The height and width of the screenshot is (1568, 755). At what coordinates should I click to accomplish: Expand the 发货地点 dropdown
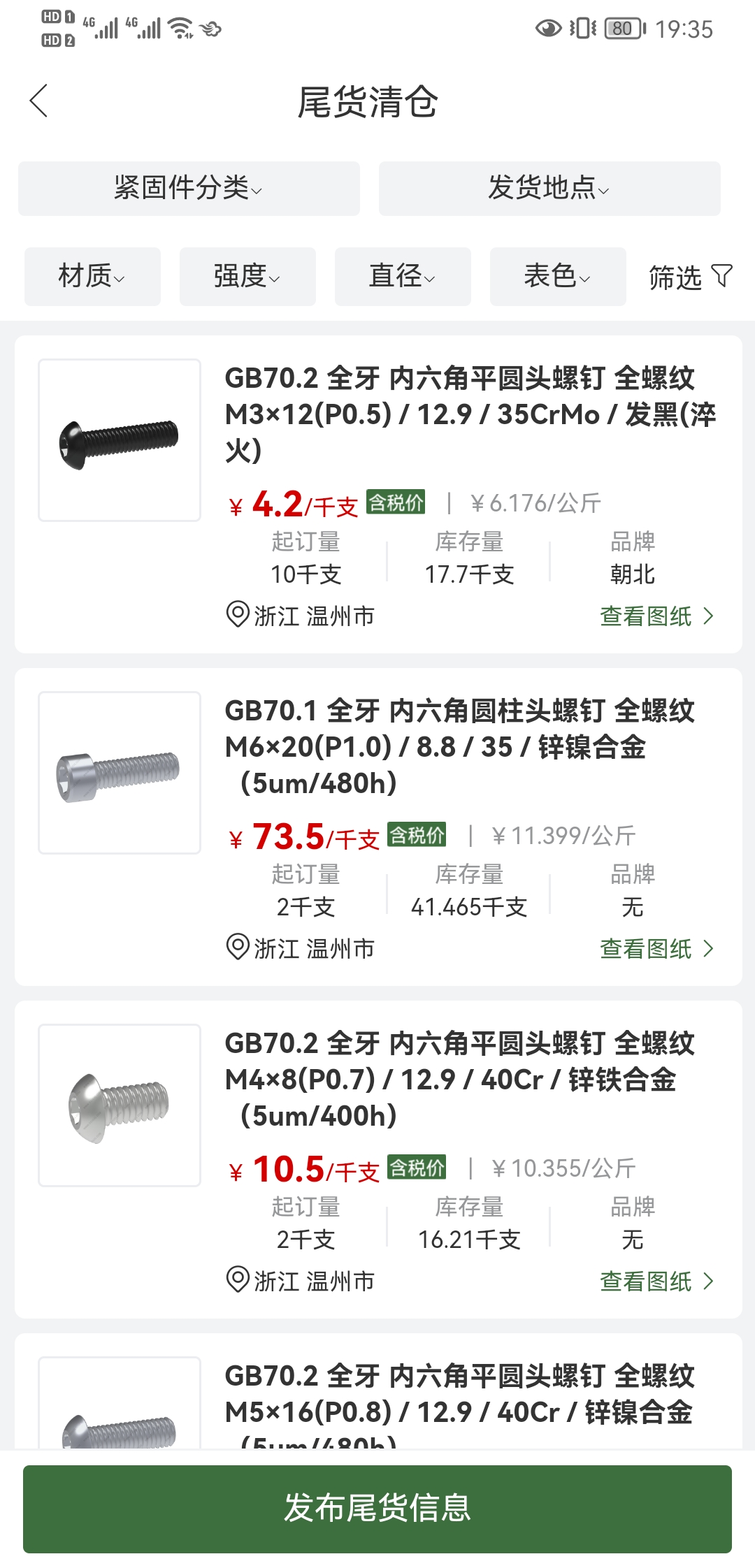pos(549,189)
